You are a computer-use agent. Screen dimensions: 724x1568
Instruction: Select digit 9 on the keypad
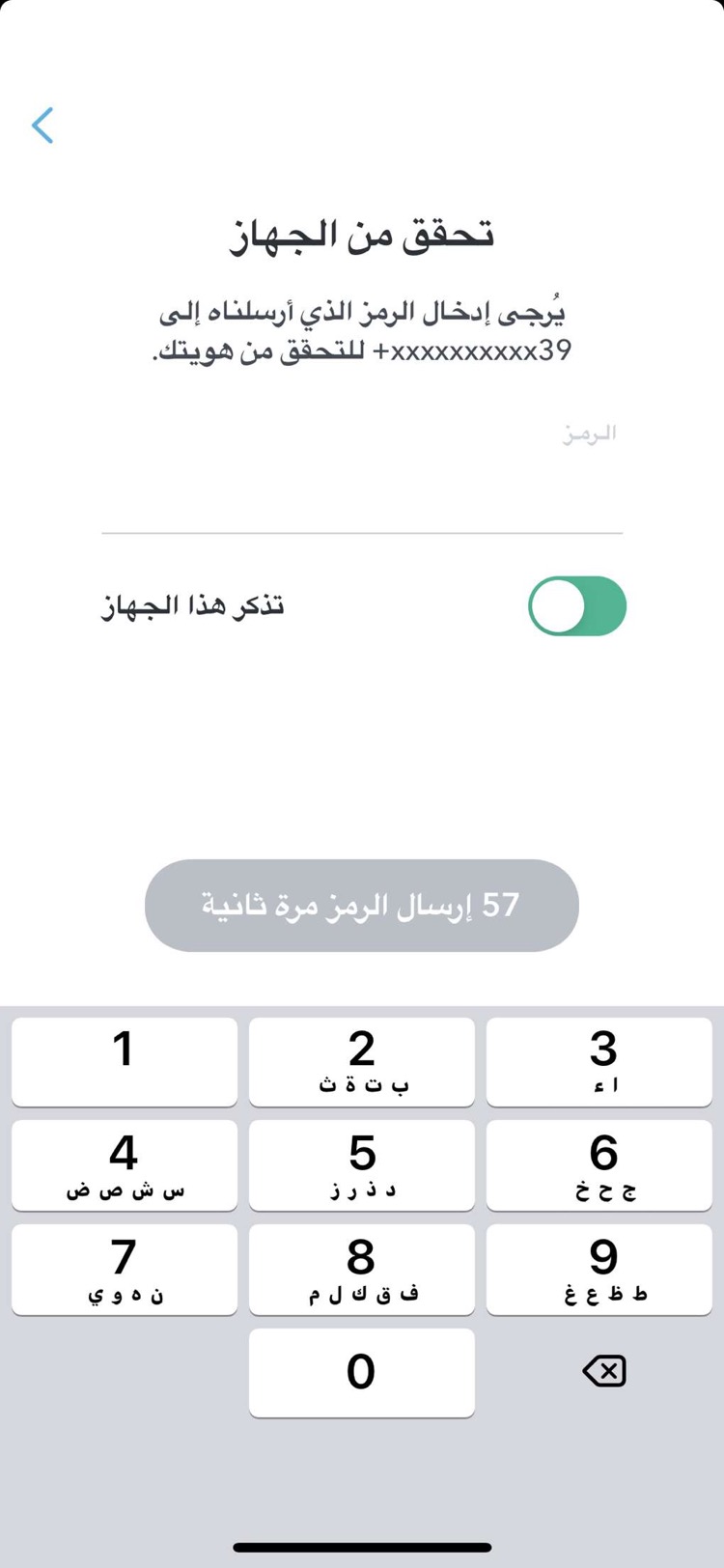pyautogui.click(x=599, y=1270)
